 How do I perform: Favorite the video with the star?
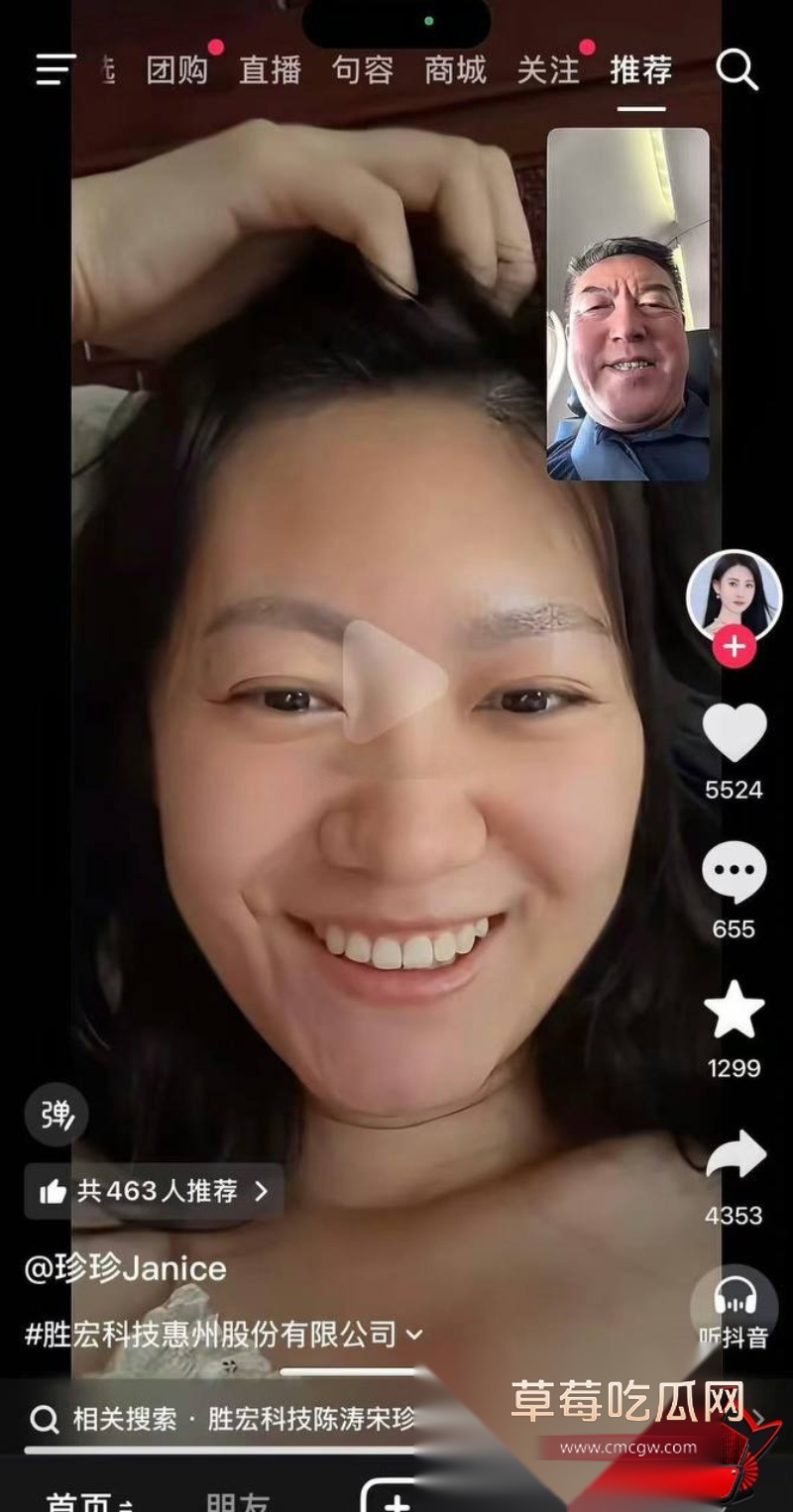[735, 1010]
